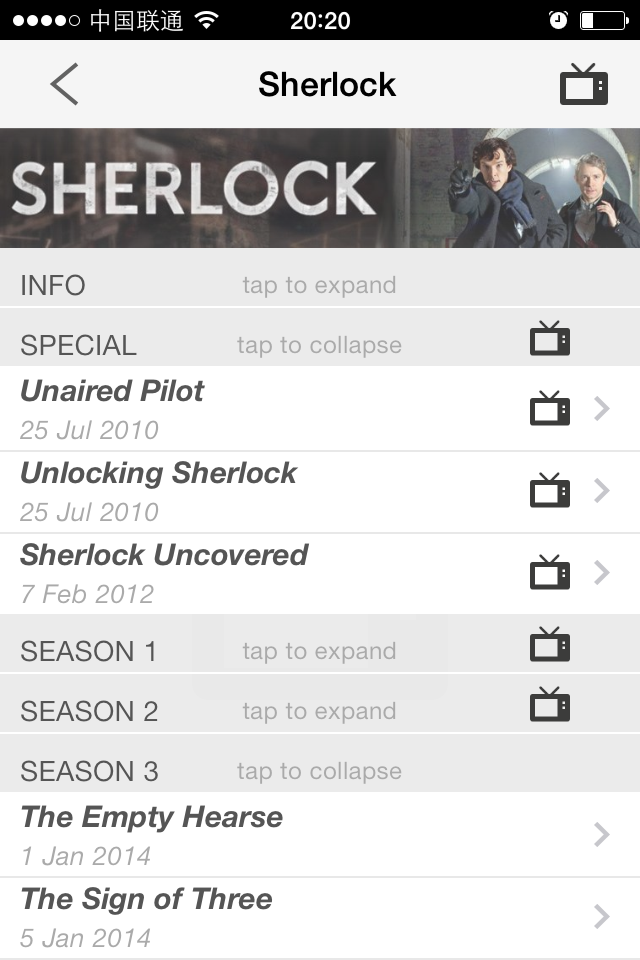Viewport: 640px width, 960px height.
Task: Mark all of SEASON 1 as watched
Action: (x=549, y=646)
